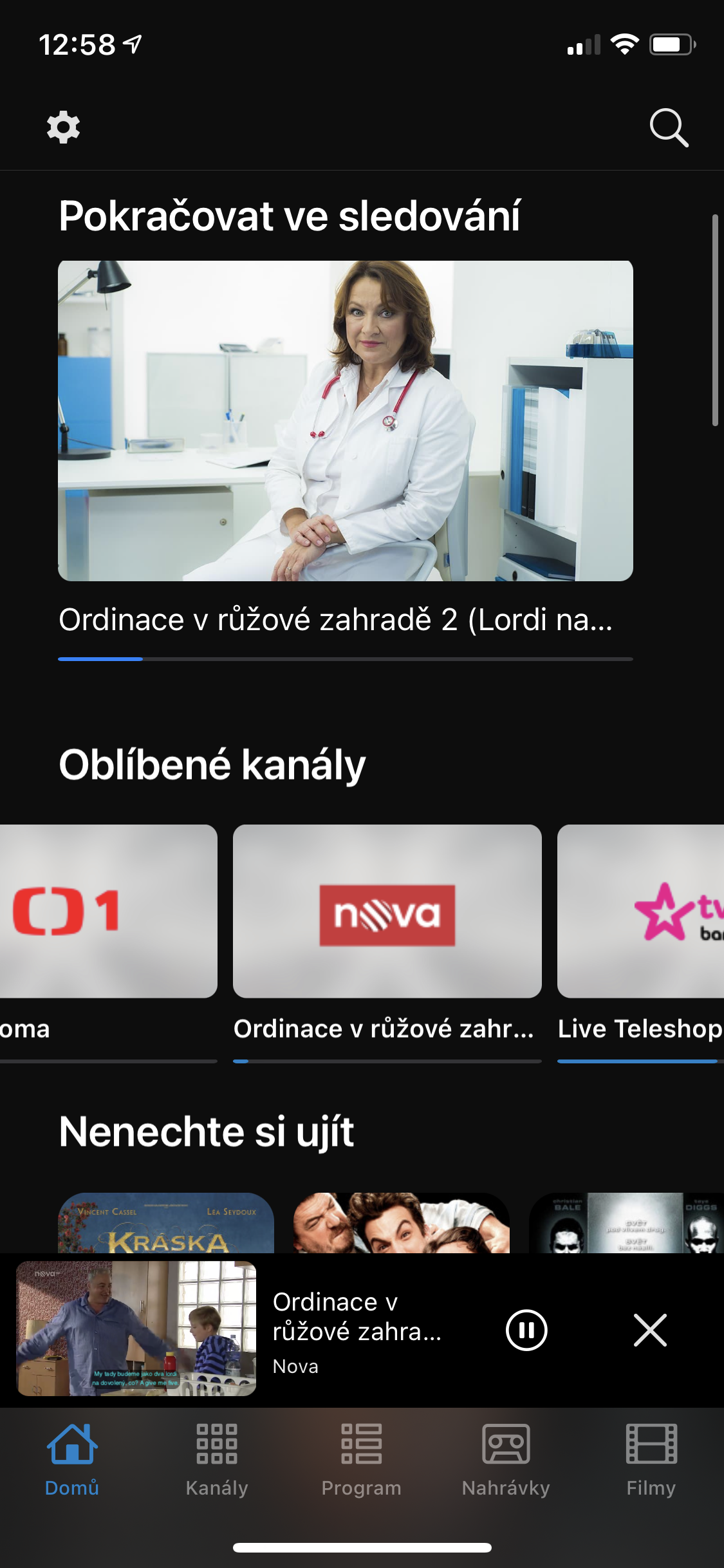Expand the mini player video thumbnail
The image size is (724, 1568).
pyautogui.click(x=136, y=1329)
